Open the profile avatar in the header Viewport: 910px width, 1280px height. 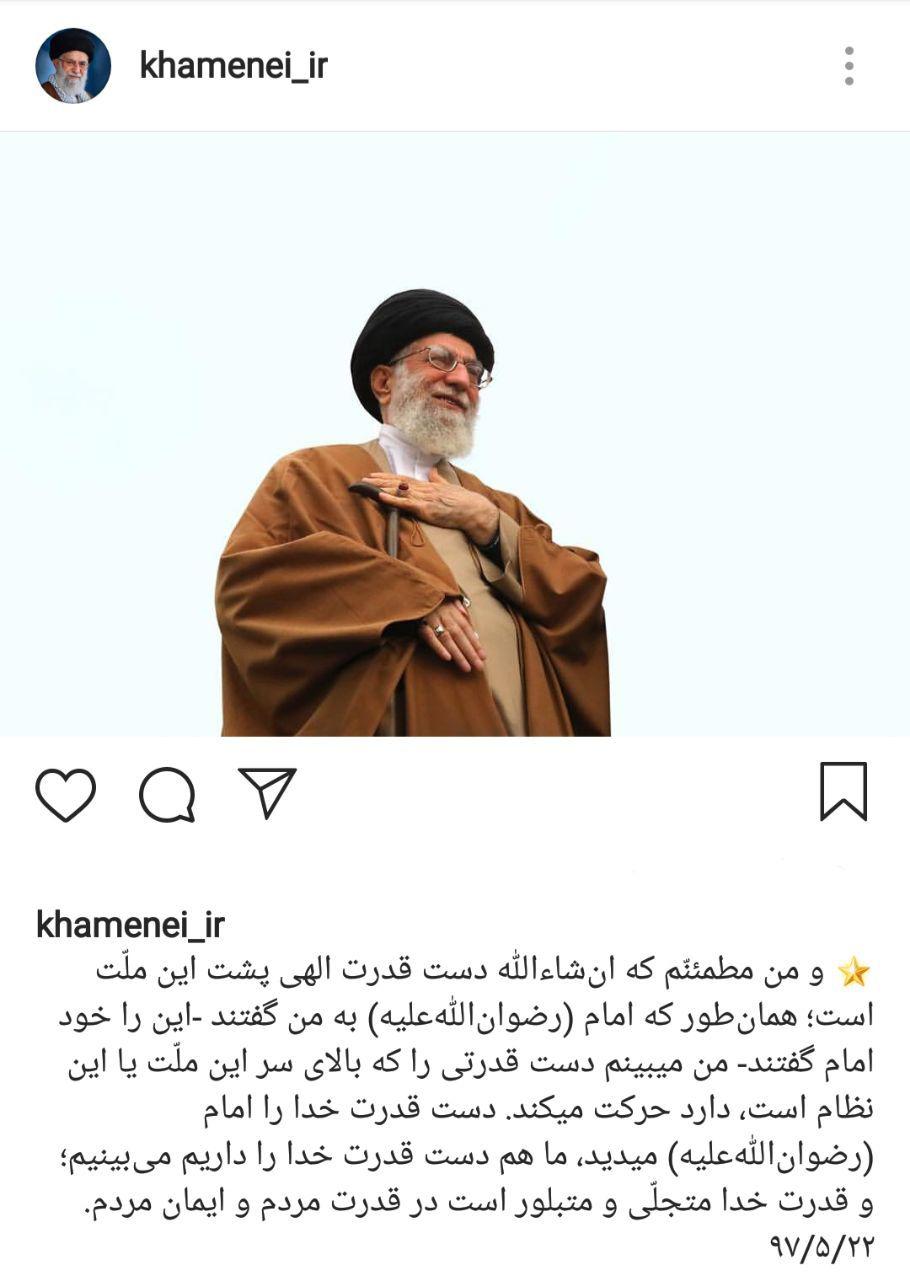pyautogui.click(x=73, y=66)
